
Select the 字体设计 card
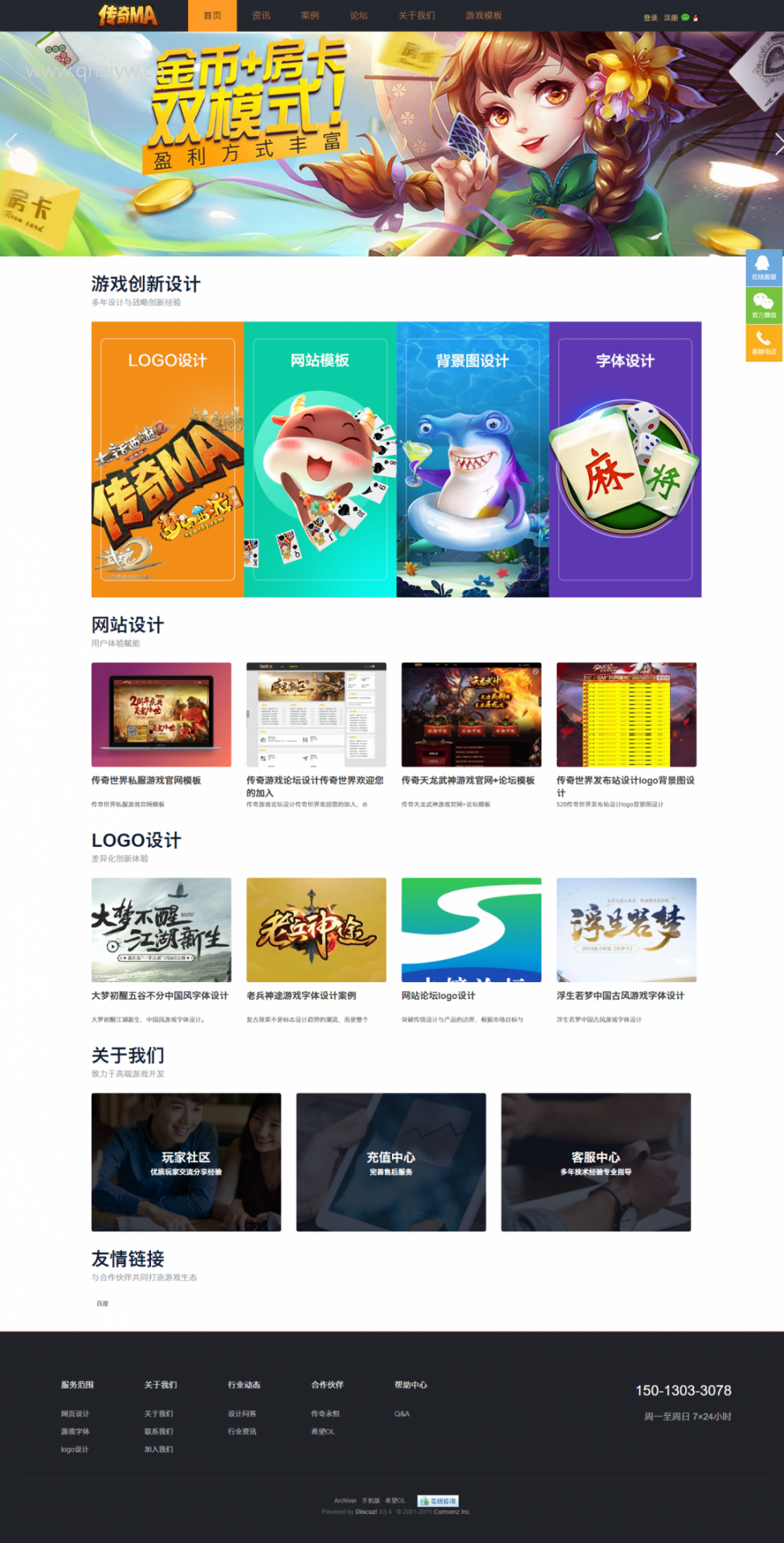click(625, 460)
